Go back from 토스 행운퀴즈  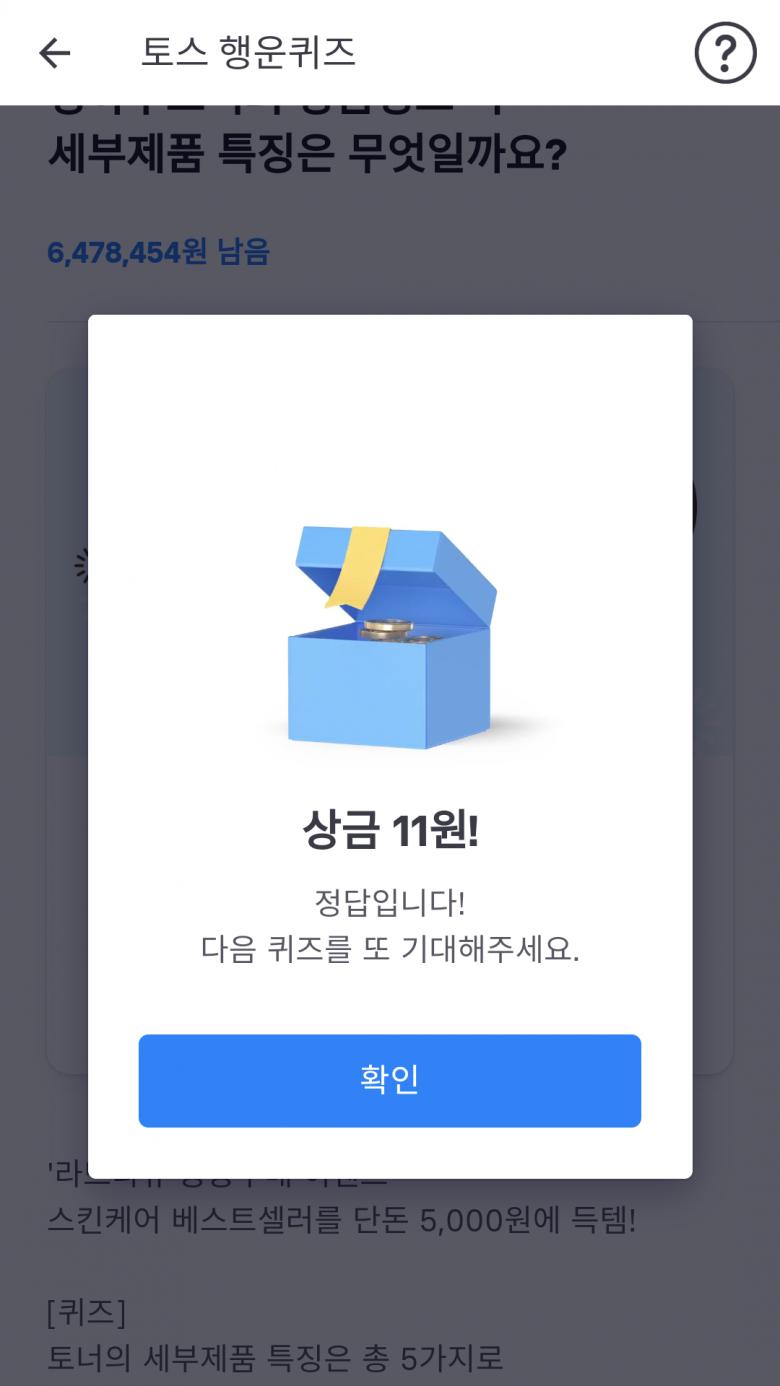pyautogui.click(x=55, y=53)
